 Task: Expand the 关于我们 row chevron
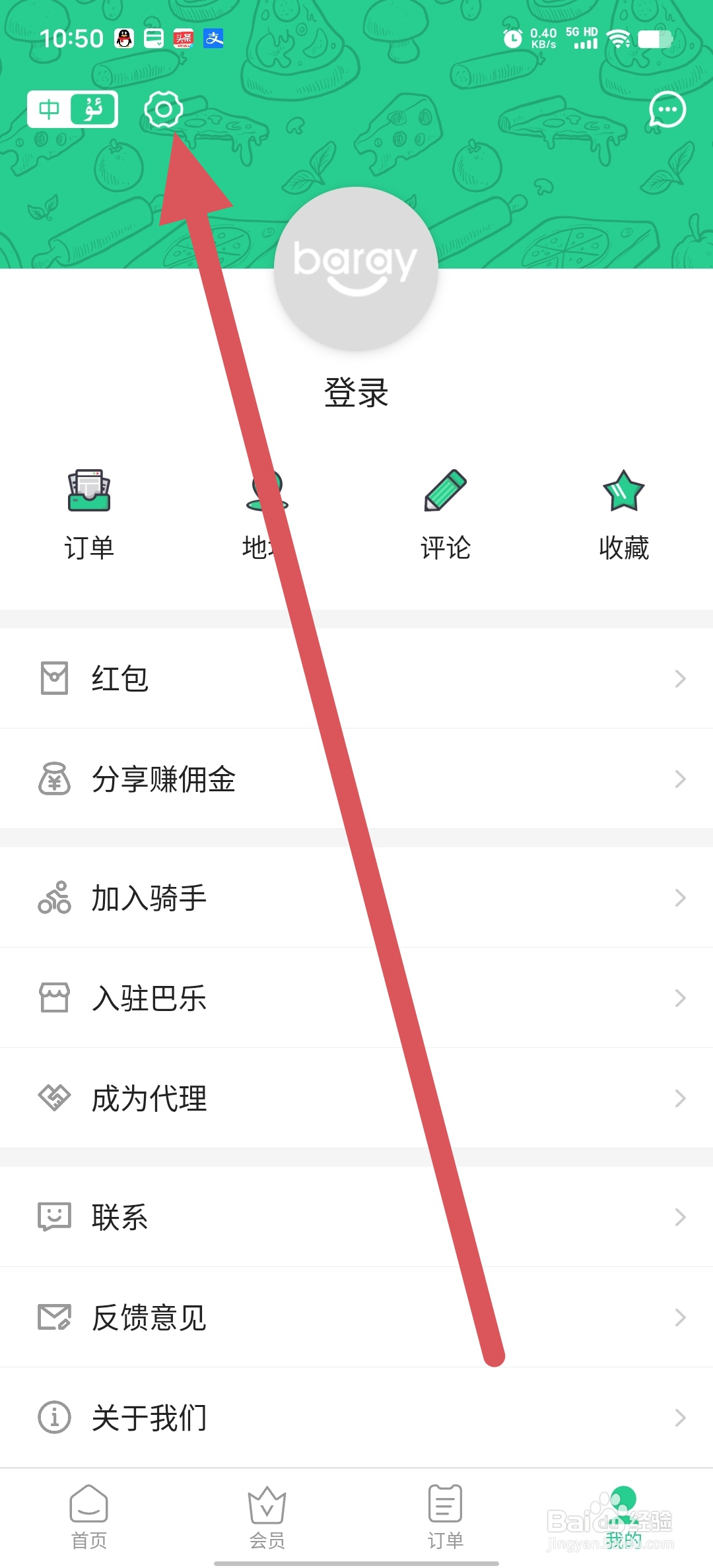pos(681,1418)
